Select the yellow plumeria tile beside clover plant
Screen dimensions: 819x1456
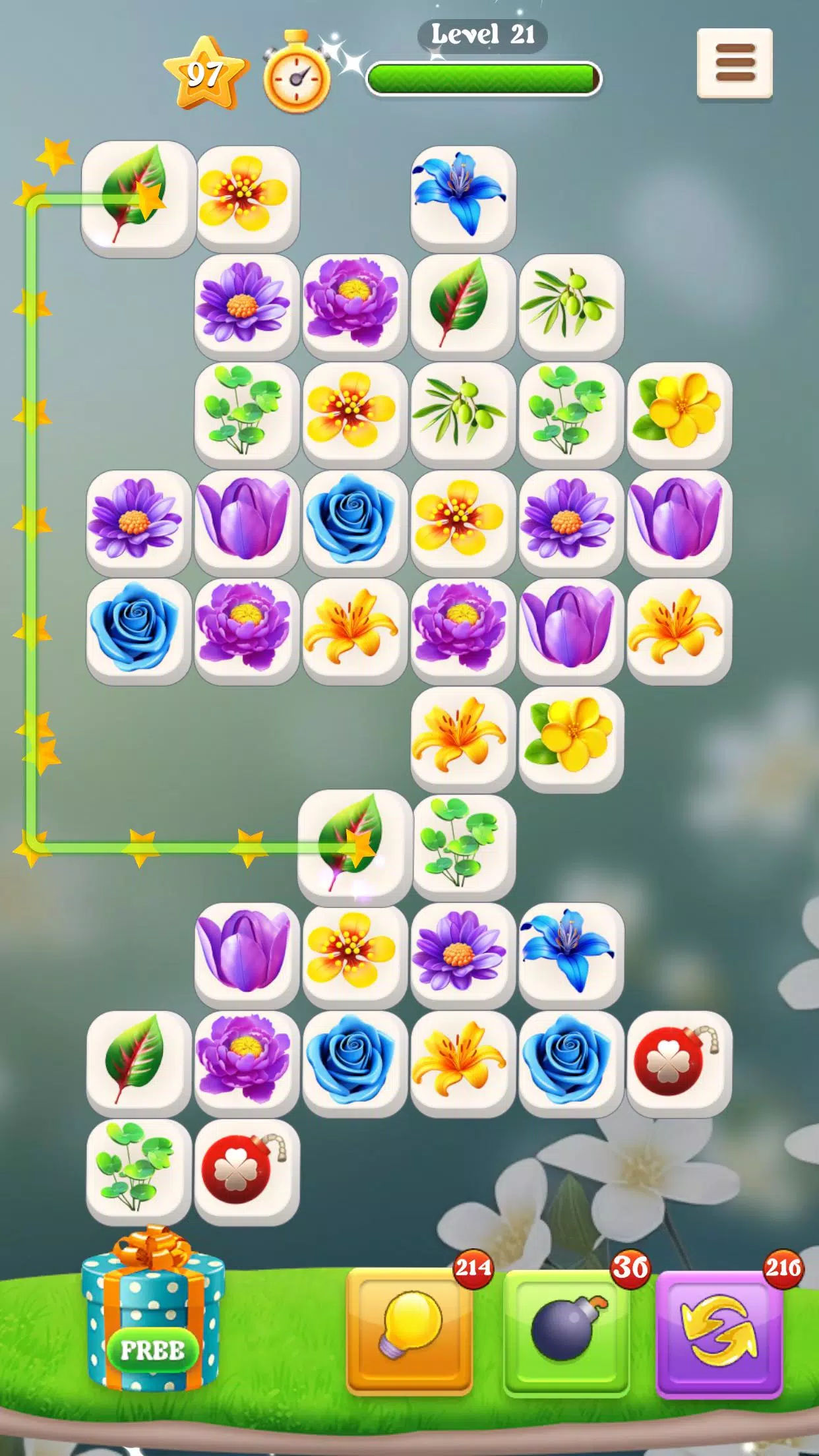coord(679,413)
